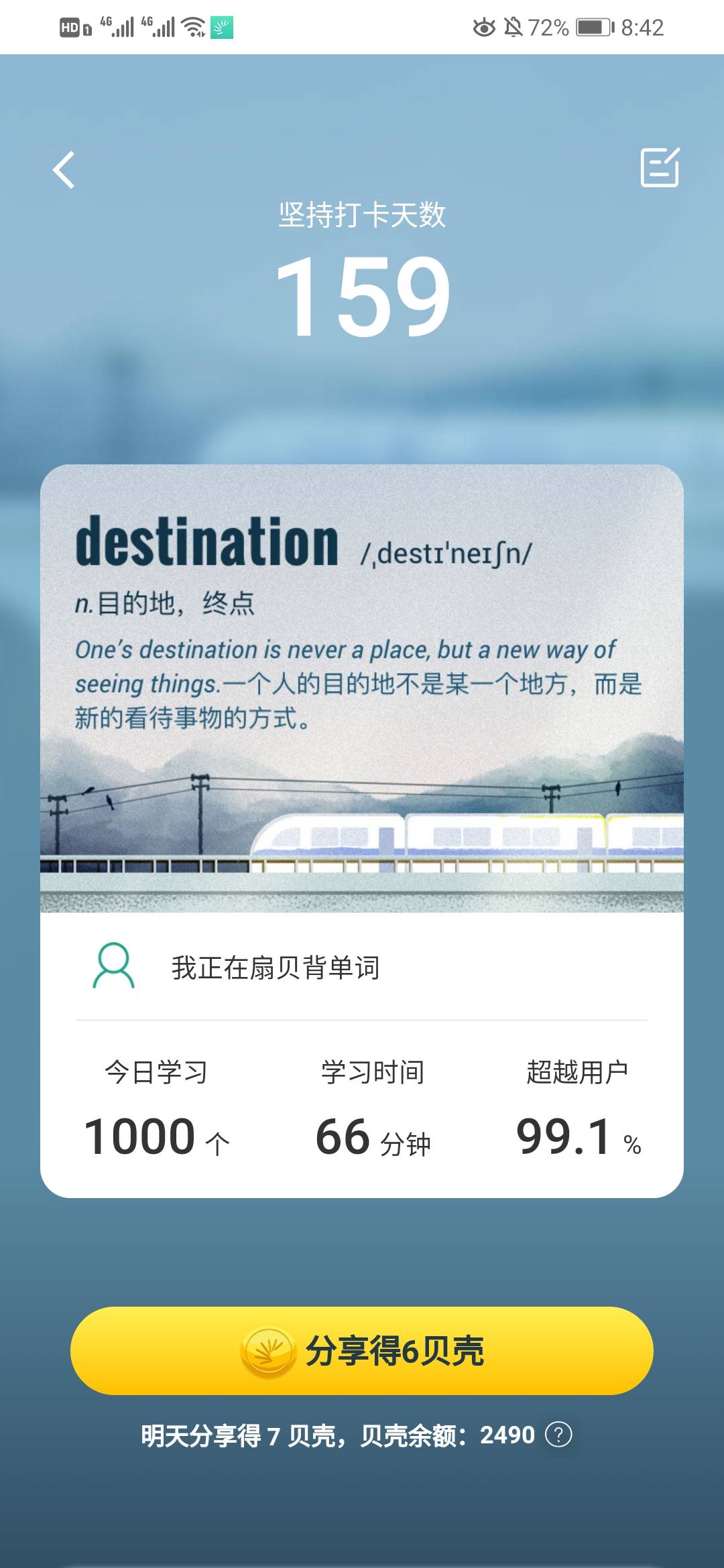Image resolution: width=724 pixels, height=1568 pixels.
Task: Tap the 分享得6贝壳 share button
Action: [362, 1350]
